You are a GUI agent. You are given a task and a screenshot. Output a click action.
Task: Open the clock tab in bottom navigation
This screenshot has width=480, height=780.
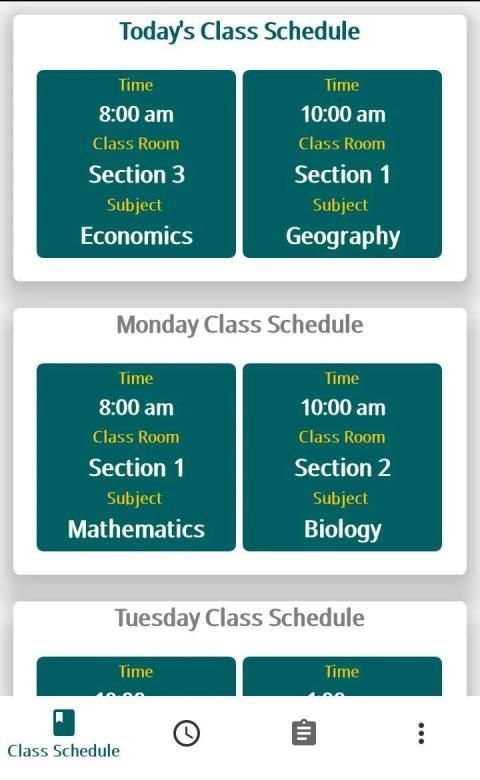(187, 733)
